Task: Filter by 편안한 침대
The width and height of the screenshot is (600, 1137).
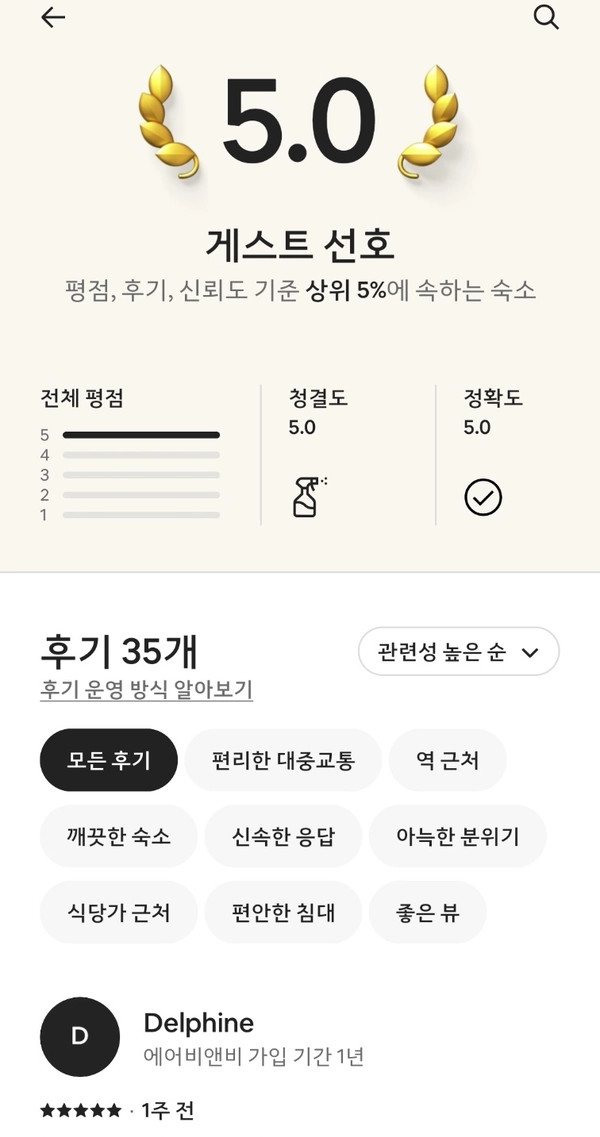Action: point(283,912)
